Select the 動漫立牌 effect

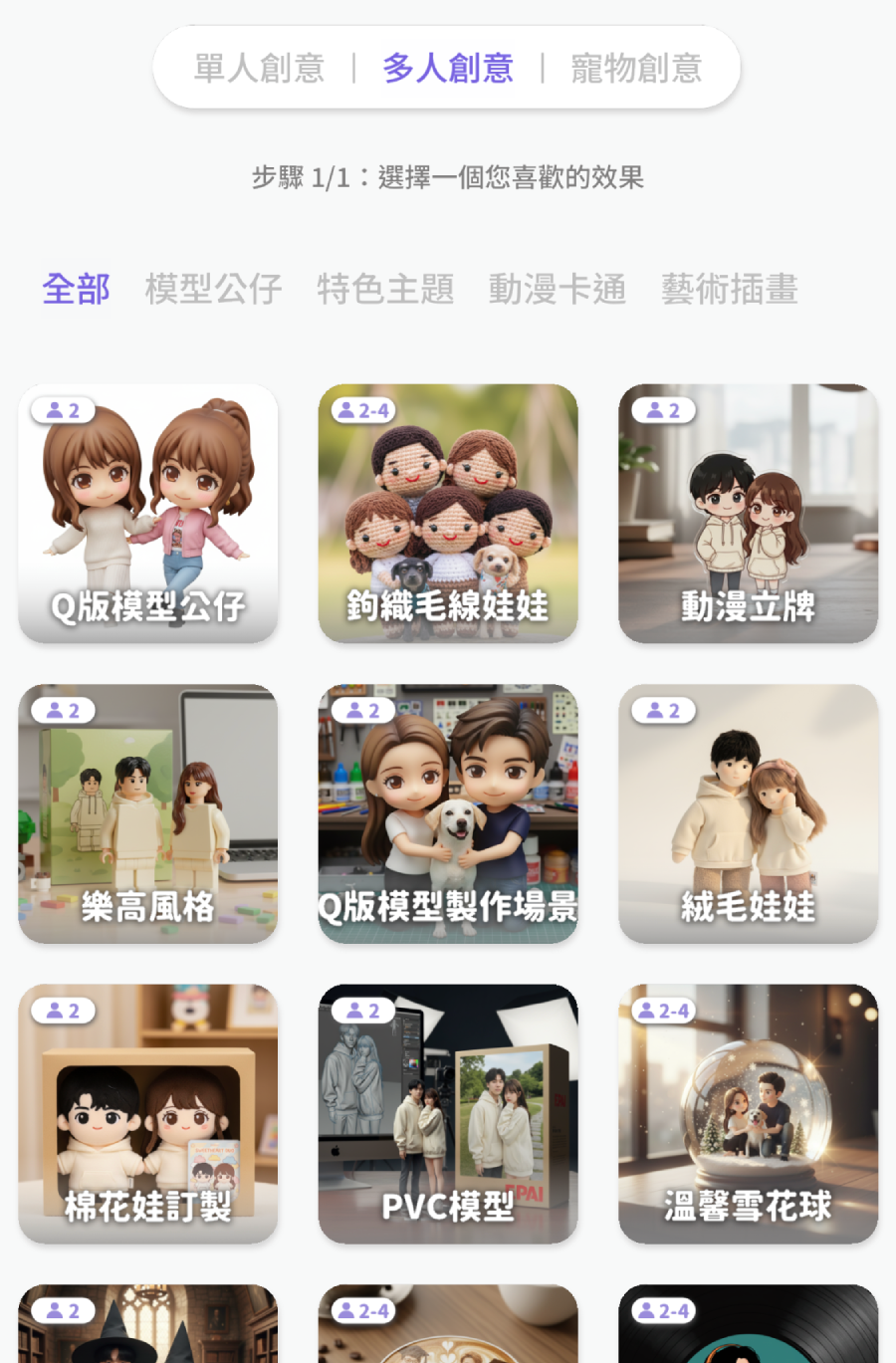click(x=748, y=513)
